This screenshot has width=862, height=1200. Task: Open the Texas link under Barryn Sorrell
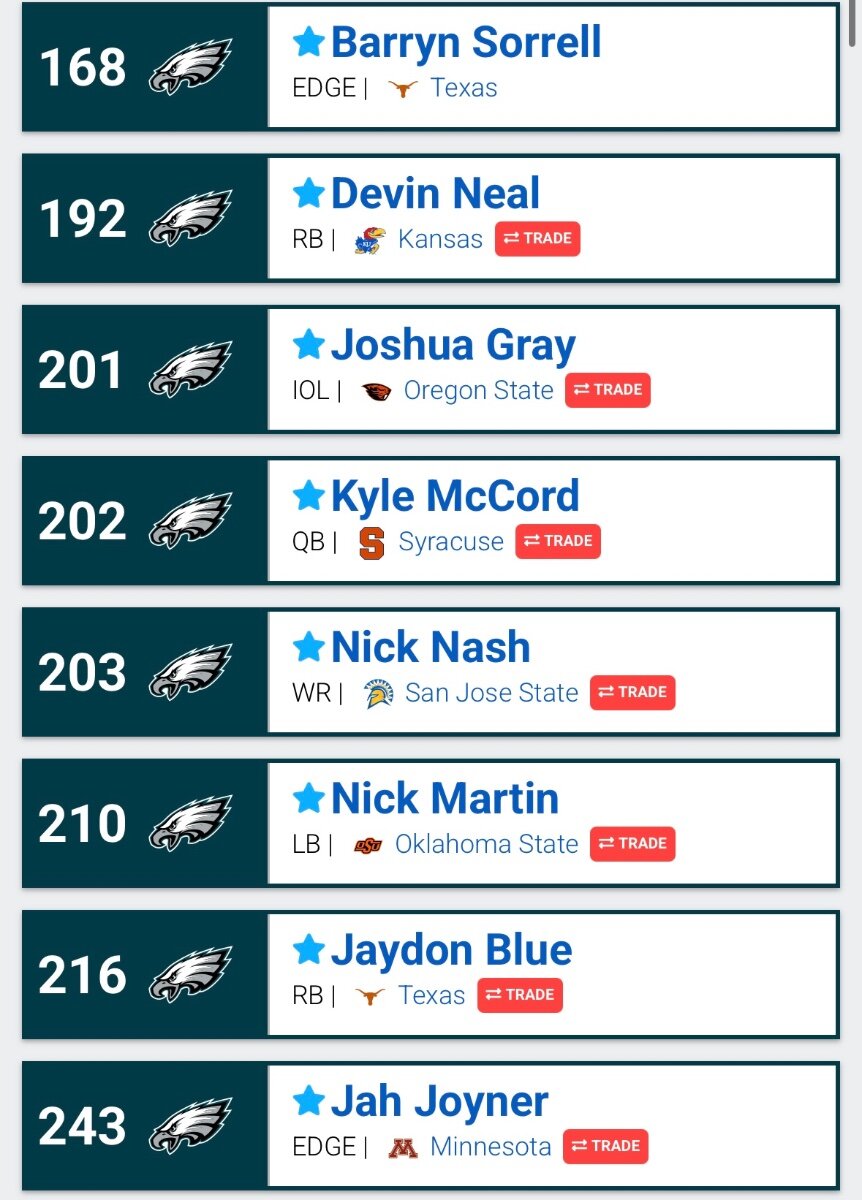coord(463,88)
